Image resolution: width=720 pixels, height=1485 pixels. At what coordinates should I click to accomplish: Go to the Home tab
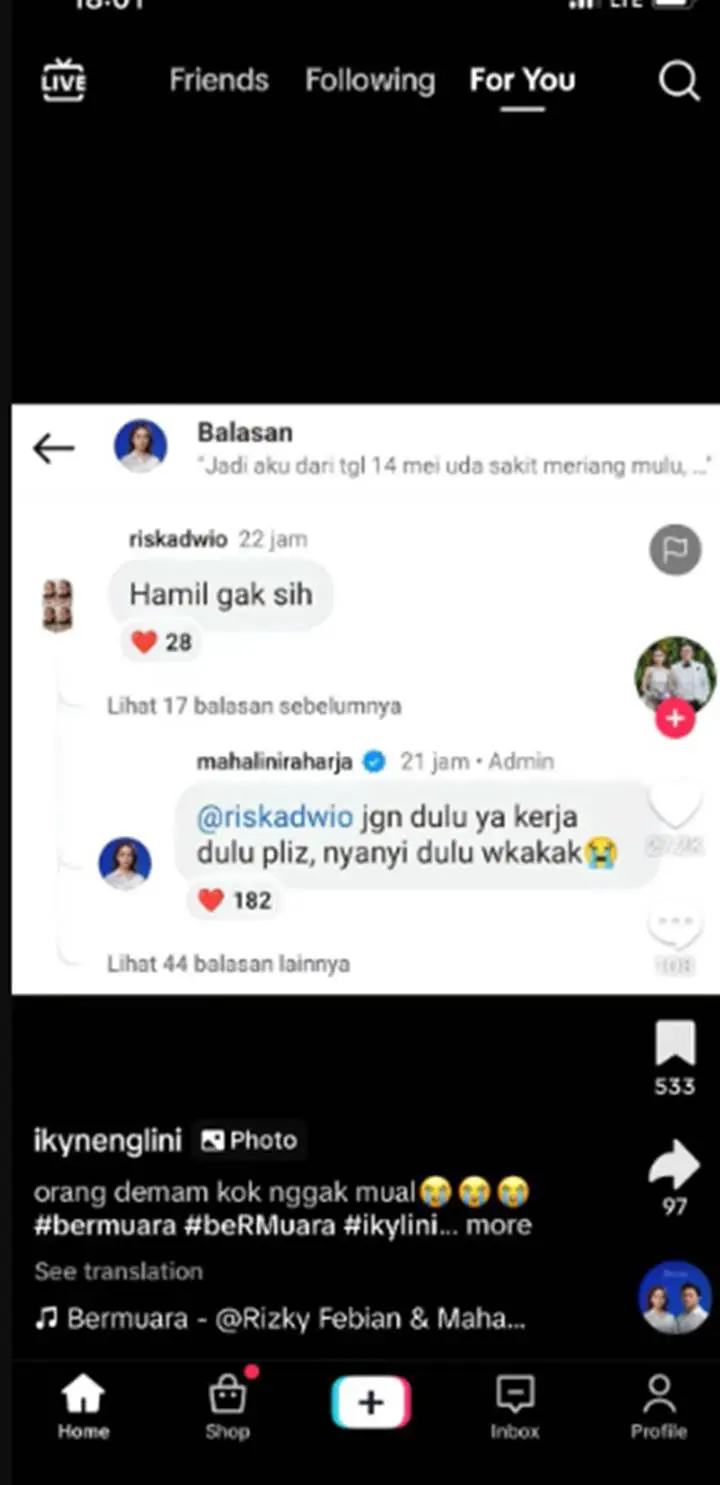(x=83, y=1407)
